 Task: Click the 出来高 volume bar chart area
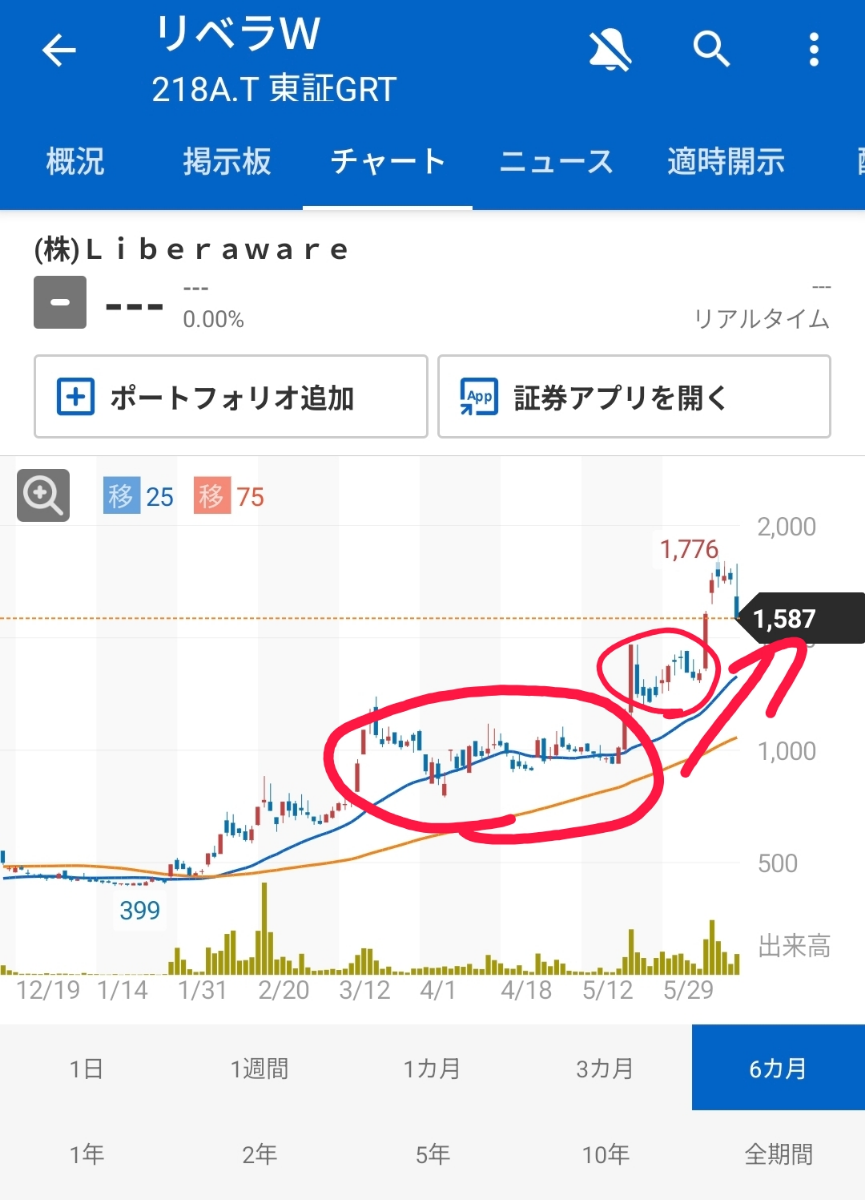(x=400, y=950)
